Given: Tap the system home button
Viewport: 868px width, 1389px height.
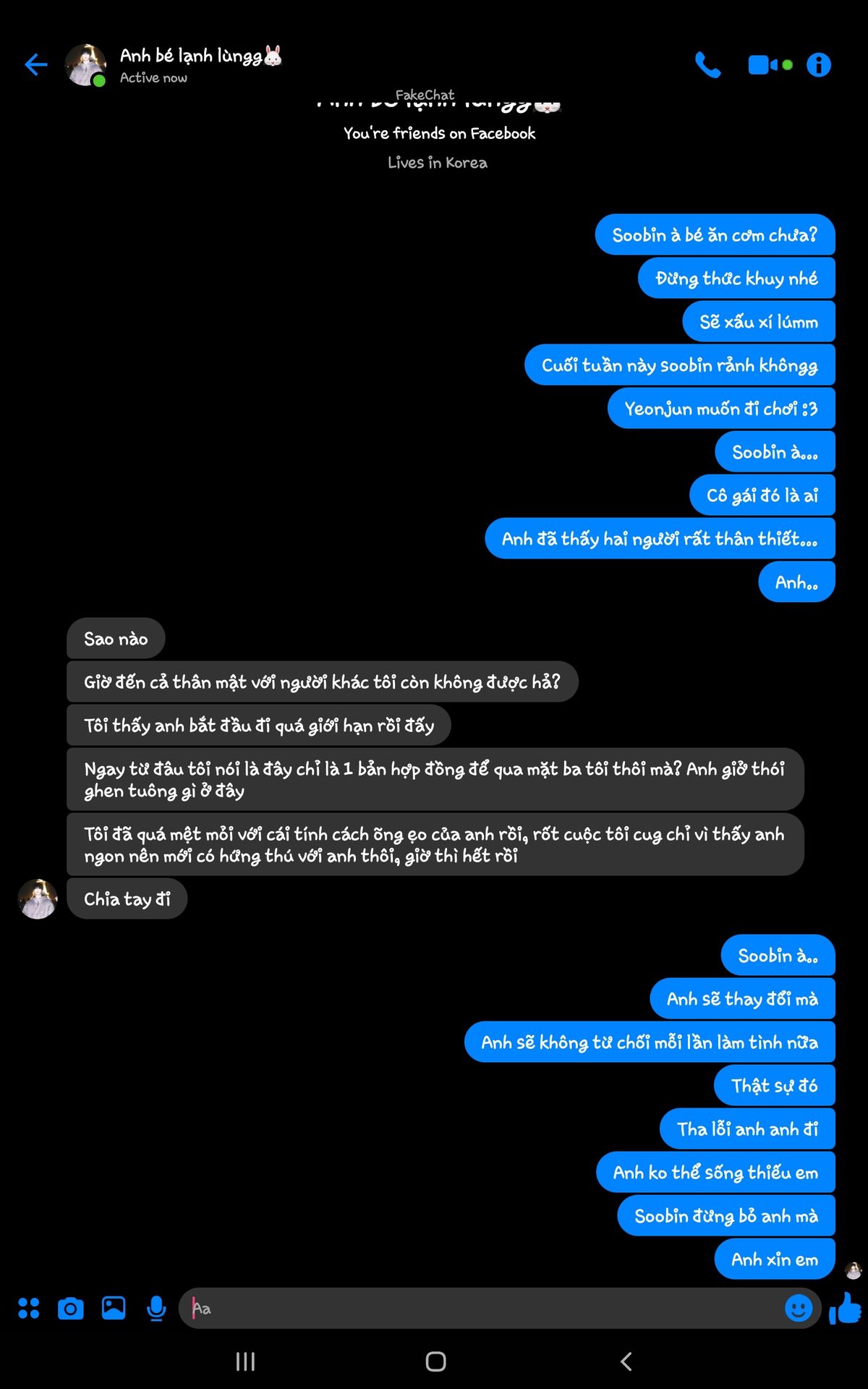Looking at the screenshot, I should click(435, 1362).
